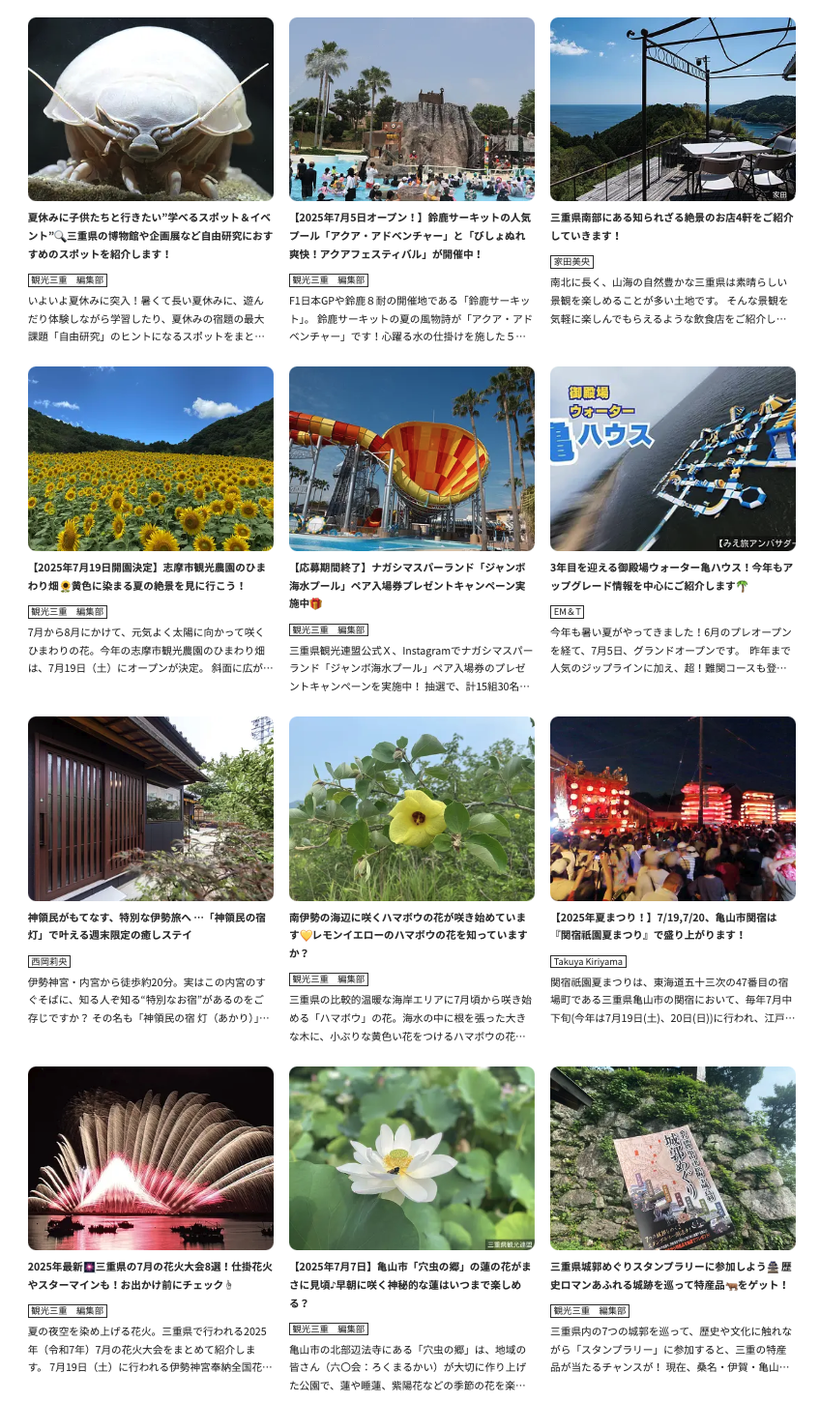
Task: Select the Takuya Kiriyama author tag
Action: click(588, 961)
